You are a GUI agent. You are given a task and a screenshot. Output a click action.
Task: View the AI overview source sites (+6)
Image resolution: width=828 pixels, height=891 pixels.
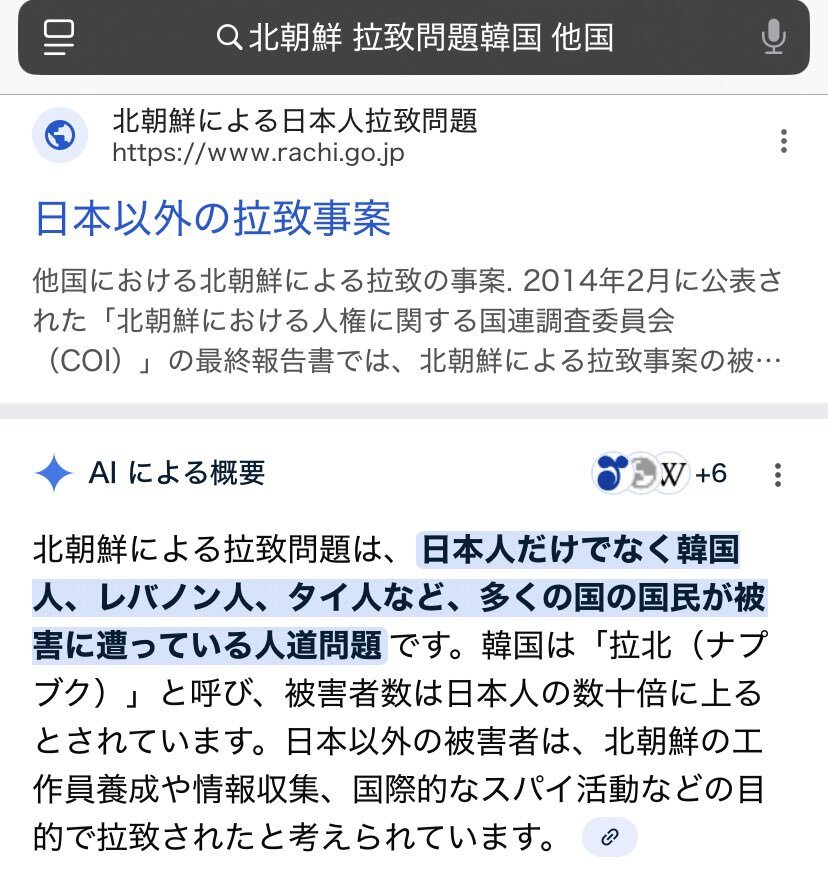point(660,473)
